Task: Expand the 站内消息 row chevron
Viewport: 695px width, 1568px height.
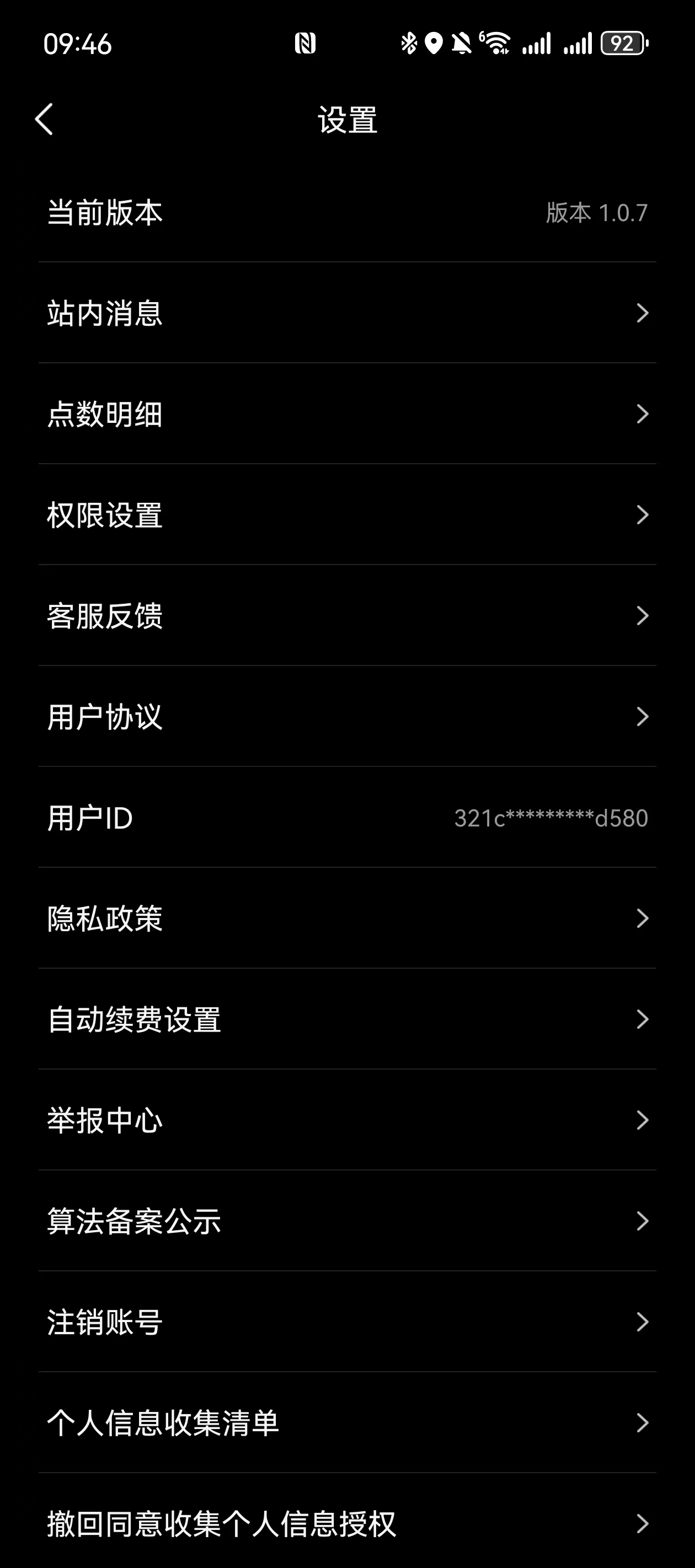Action: [x=643, y=313]
